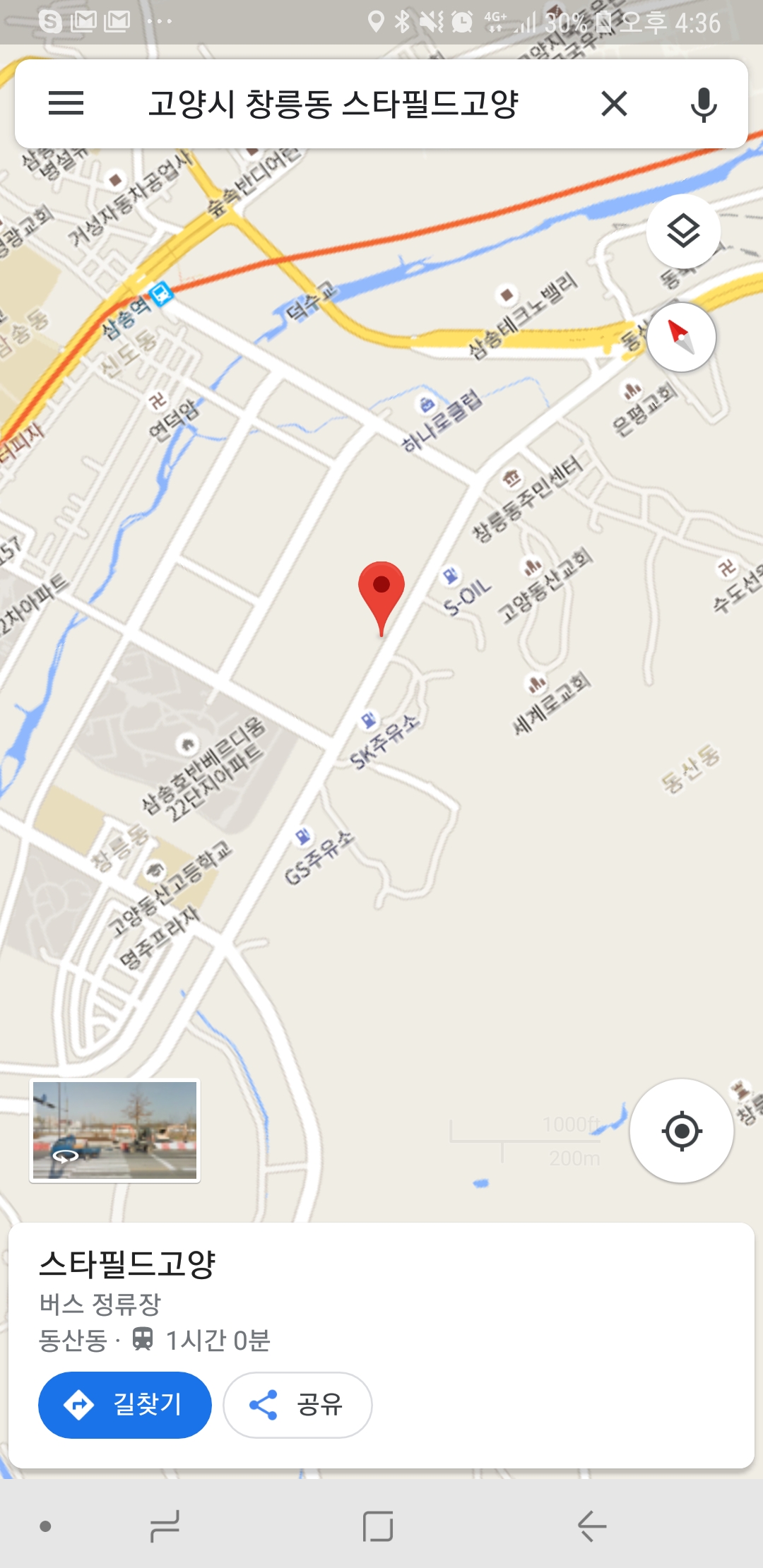The width and height of the screenshot is (763, 1568).
Task: Open recent apps from navigation bar
Action: coord(165,1526)
